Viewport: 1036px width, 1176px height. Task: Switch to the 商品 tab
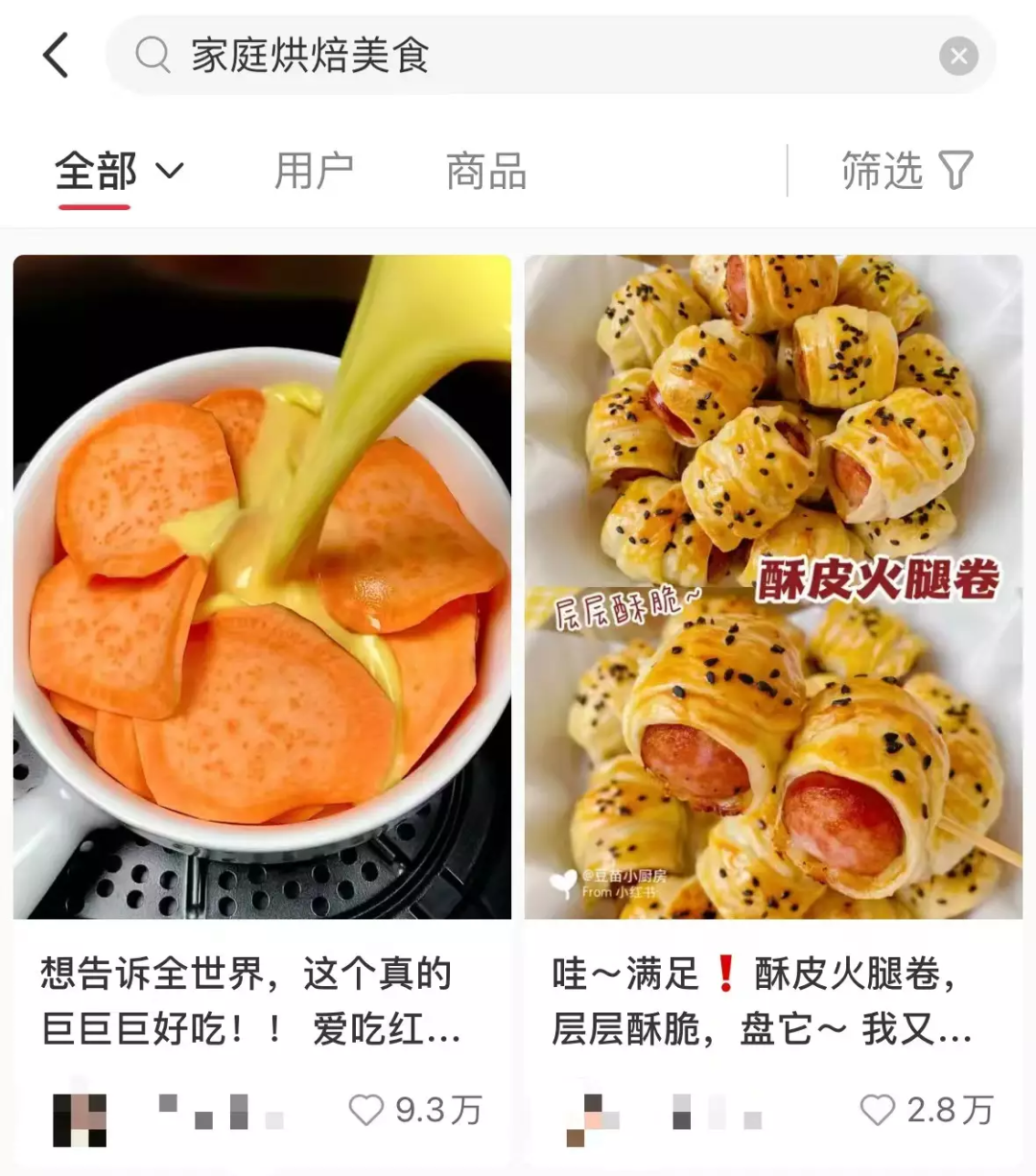coord(486,172)
